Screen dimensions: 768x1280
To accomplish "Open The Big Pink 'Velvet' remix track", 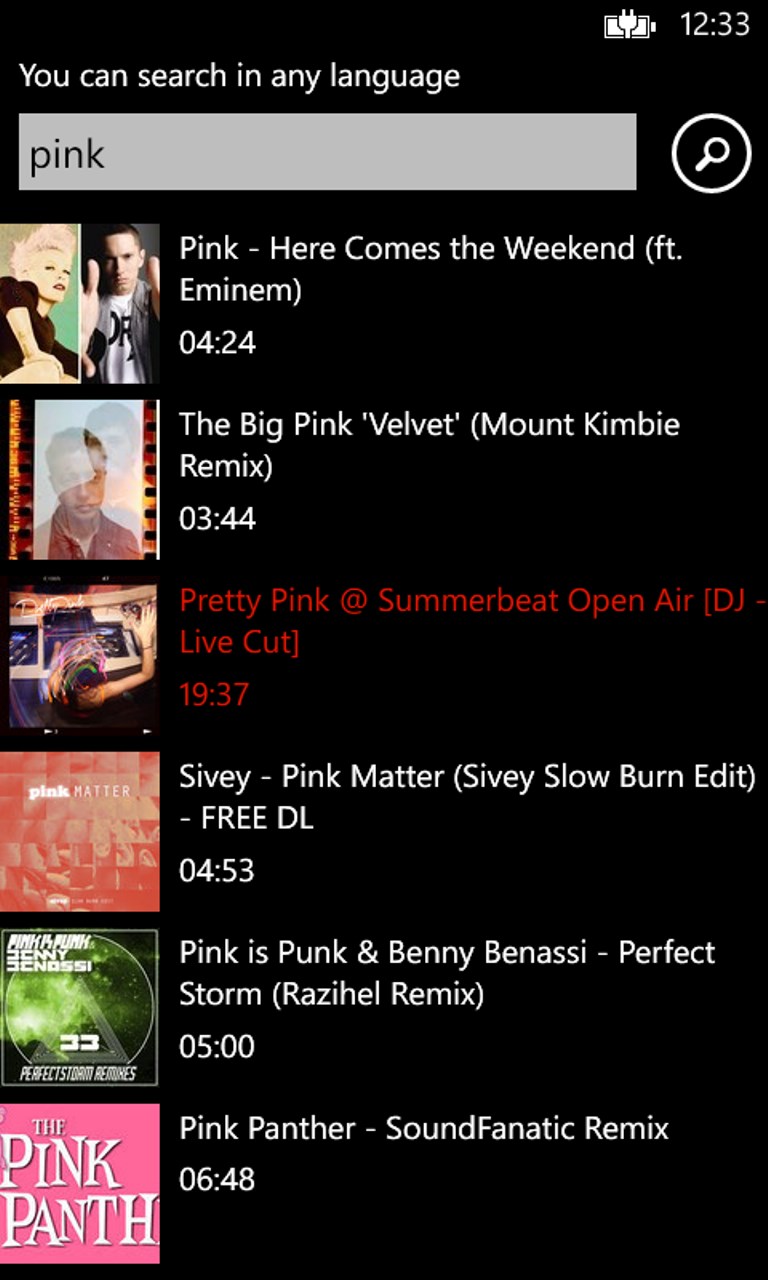I will coord(384,479).
